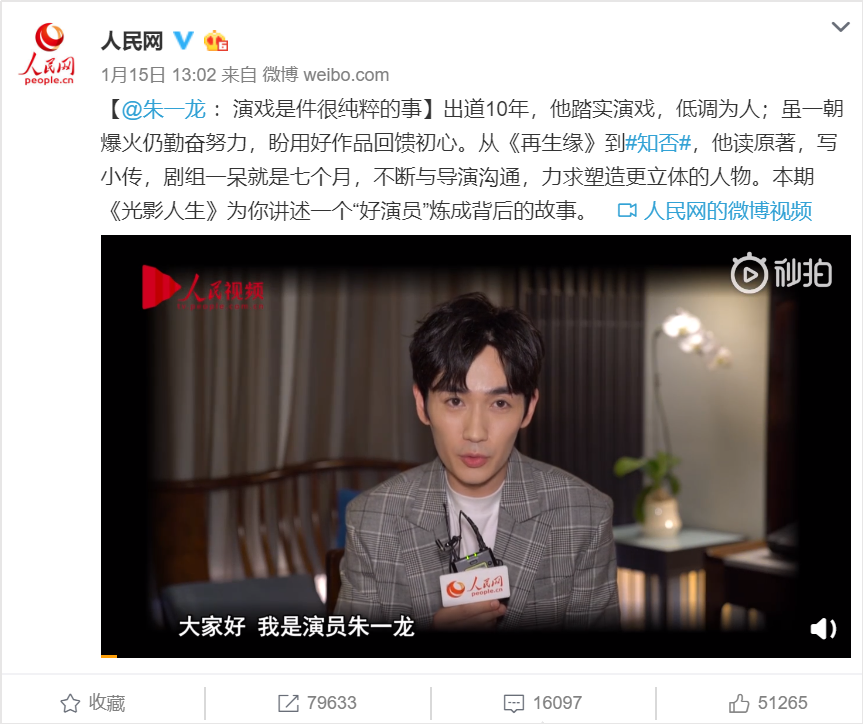Open 人民网 profile from avatar
The width and height of the screenshot is (863, 724).
click(x=48, y=54)
